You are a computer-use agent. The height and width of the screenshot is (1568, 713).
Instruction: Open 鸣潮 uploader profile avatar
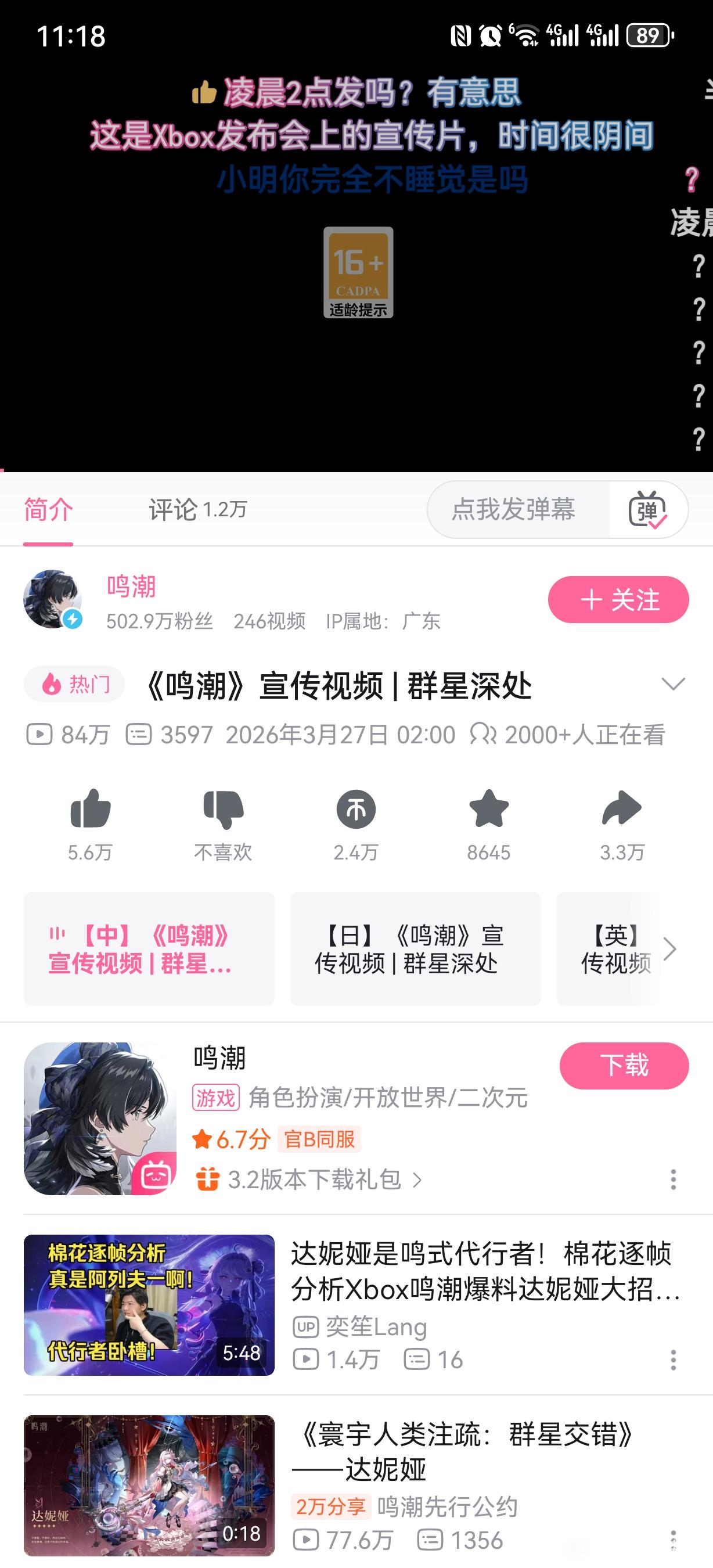pos(53,599)
